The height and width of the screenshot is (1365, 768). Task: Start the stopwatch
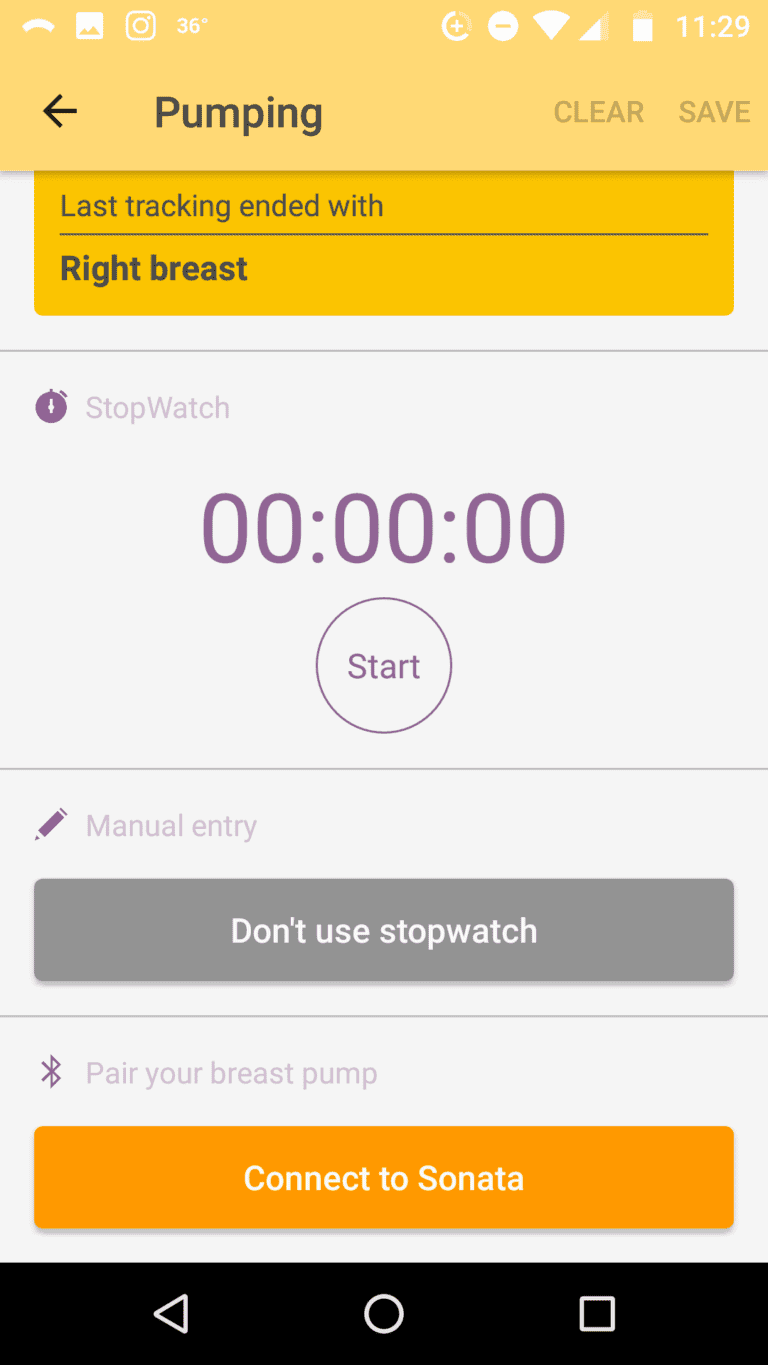[384, 666]
